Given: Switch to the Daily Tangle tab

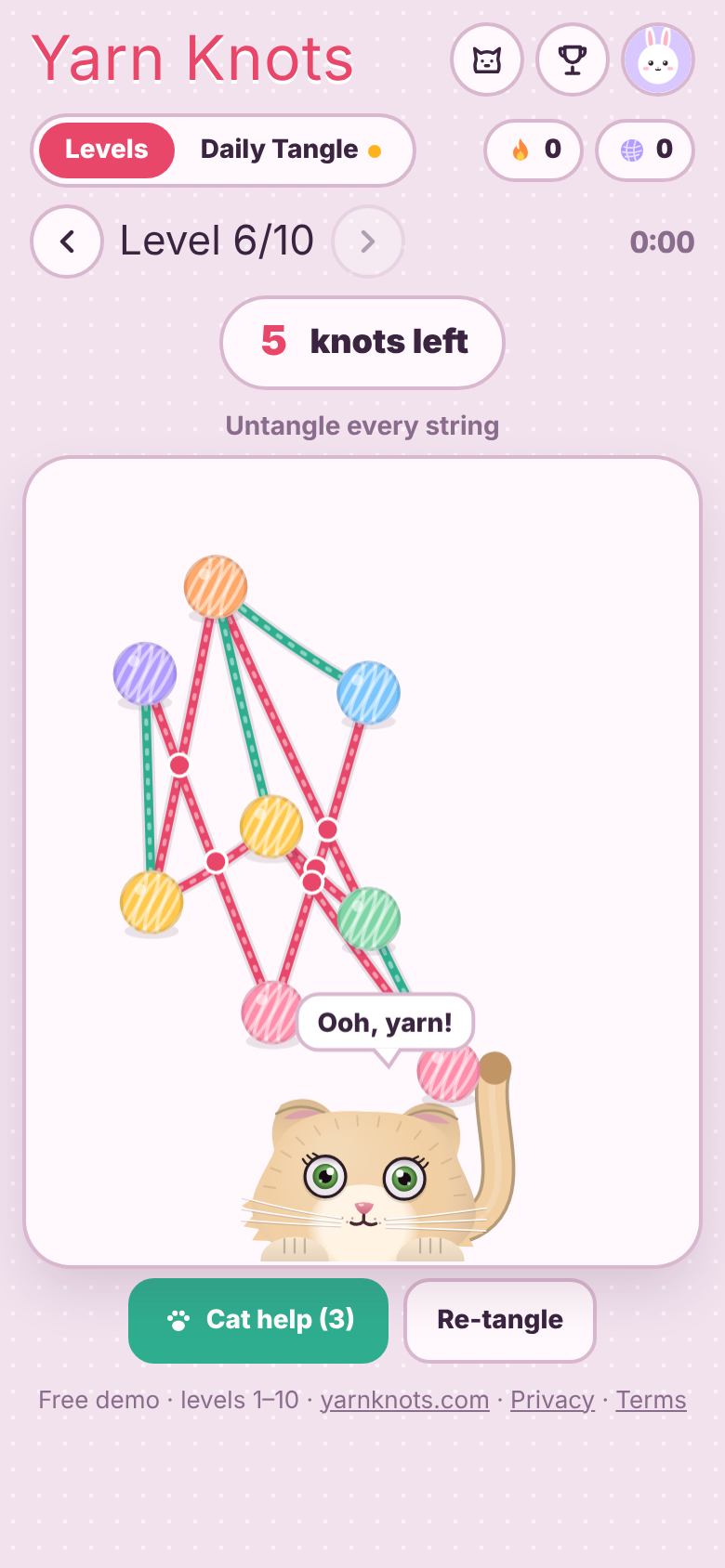Looking at the screenshot, I should (291, 150).
